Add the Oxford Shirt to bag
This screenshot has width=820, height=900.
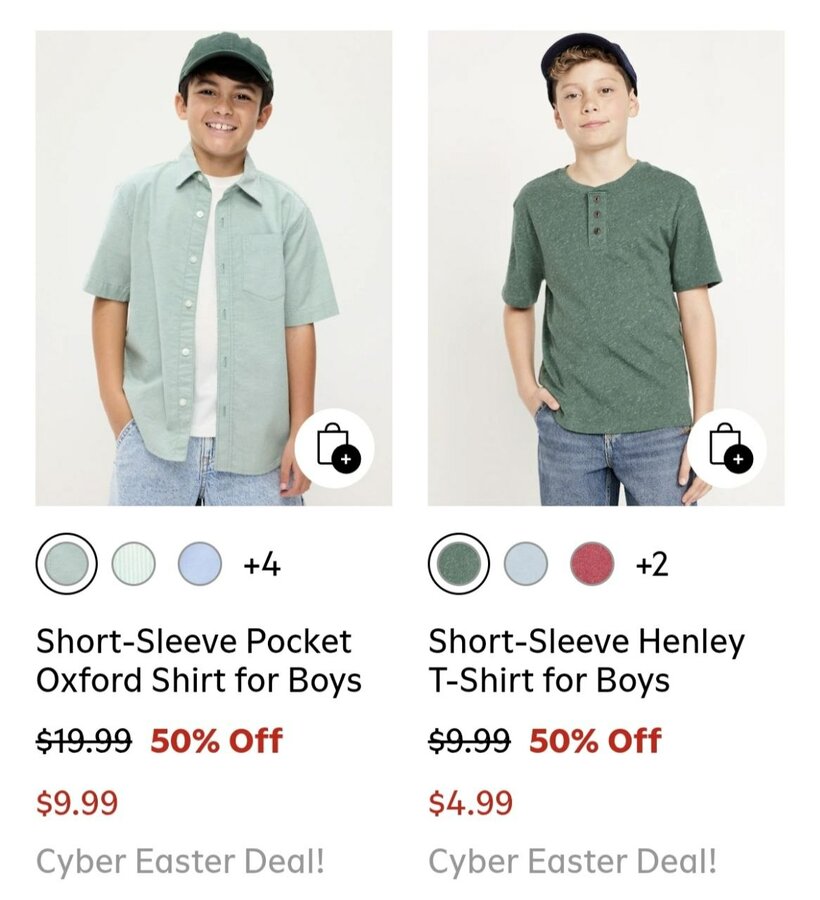[334, 448]
